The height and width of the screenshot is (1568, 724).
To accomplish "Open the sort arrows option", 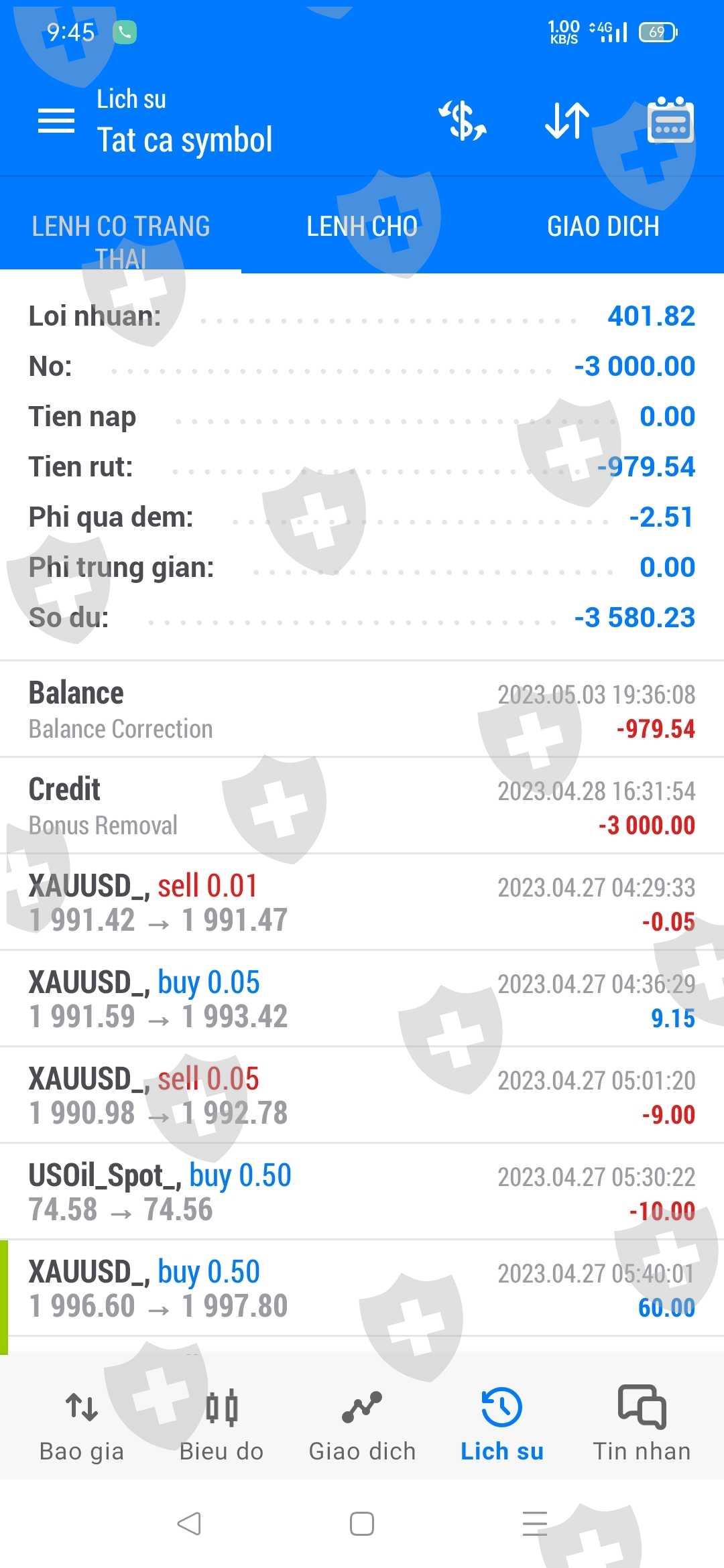I will point(567,121).
